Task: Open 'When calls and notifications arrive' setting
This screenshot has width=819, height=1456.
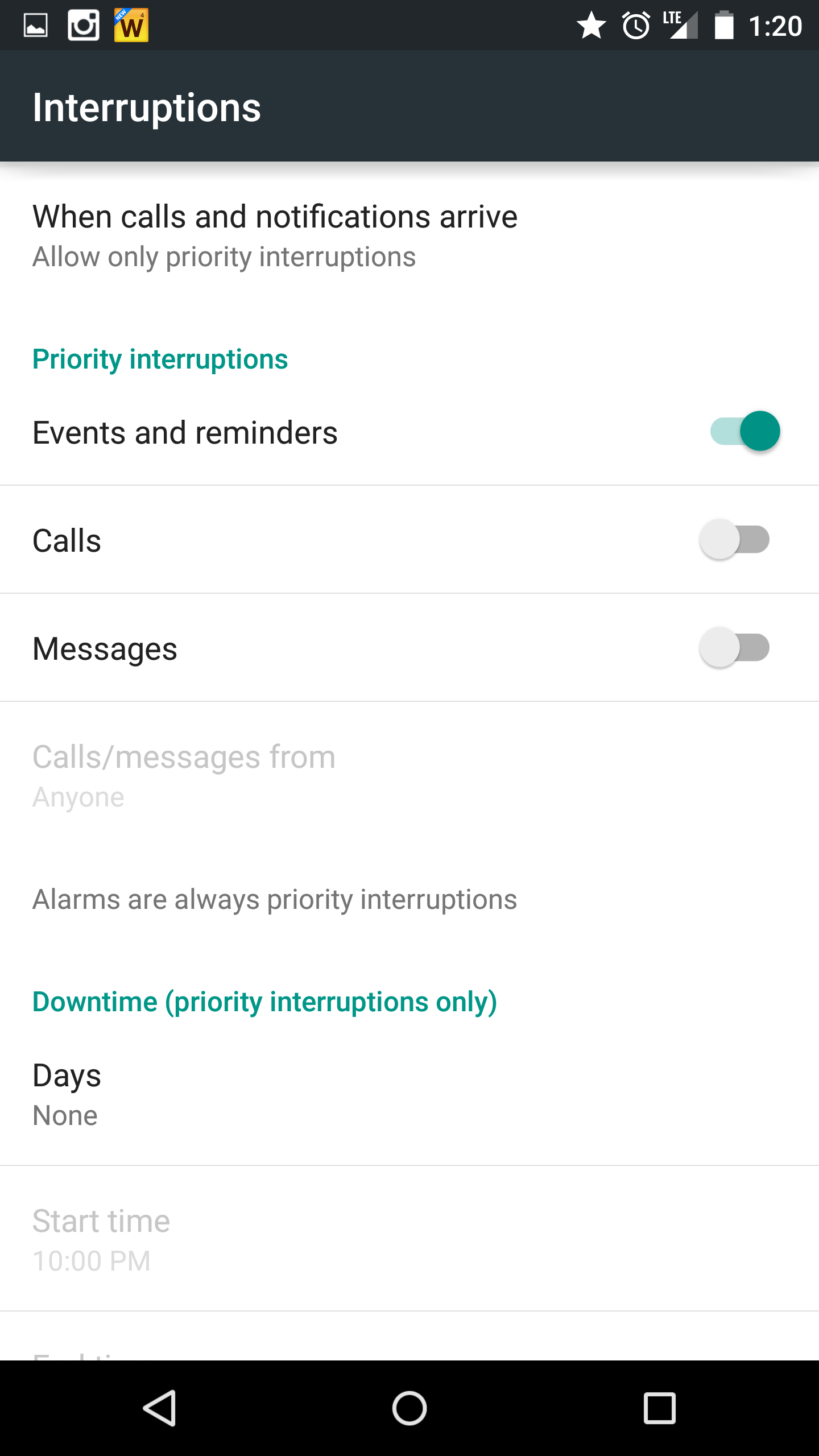Action: coord(275,235)
